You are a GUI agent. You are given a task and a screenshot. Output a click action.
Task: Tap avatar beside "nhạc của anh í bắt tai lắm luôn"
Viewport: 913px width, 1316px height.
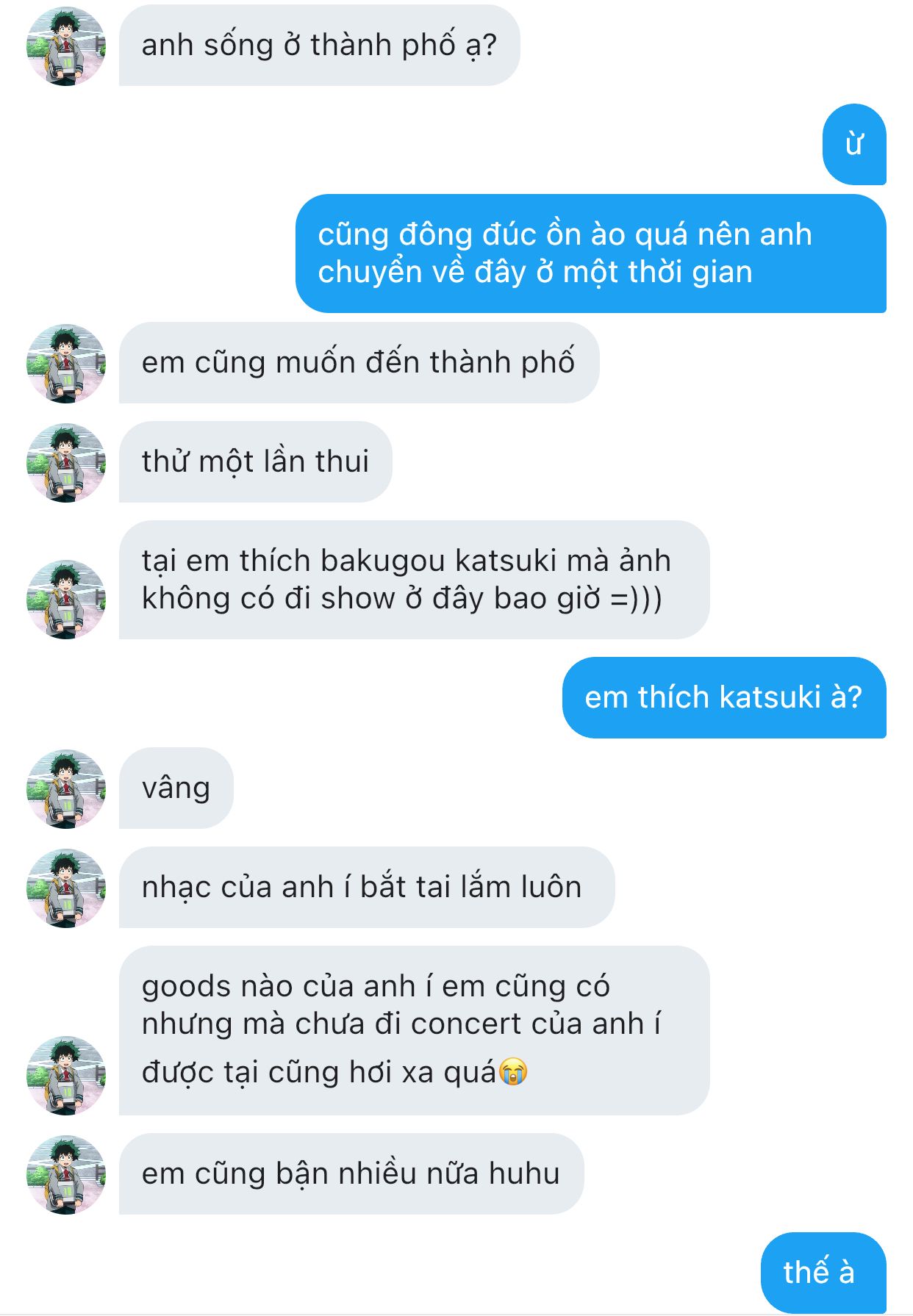tap(66, 888)
